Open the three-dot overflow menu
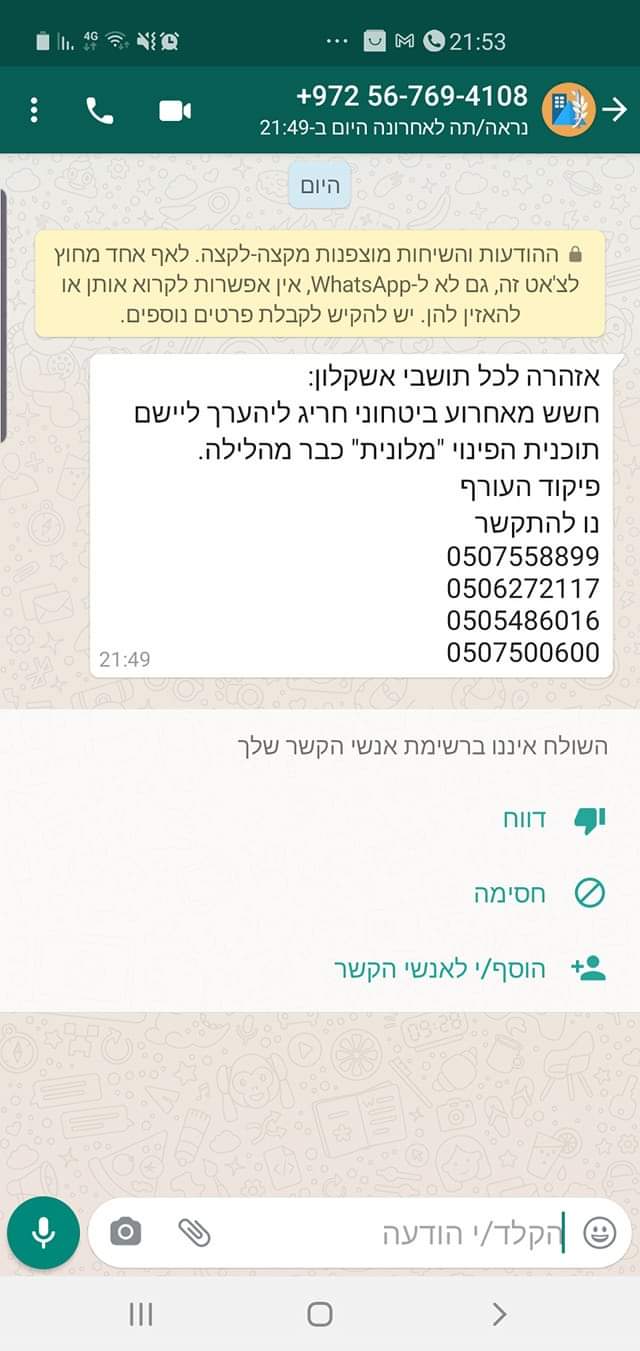The image size is (640, 1351). click(34, 110)
